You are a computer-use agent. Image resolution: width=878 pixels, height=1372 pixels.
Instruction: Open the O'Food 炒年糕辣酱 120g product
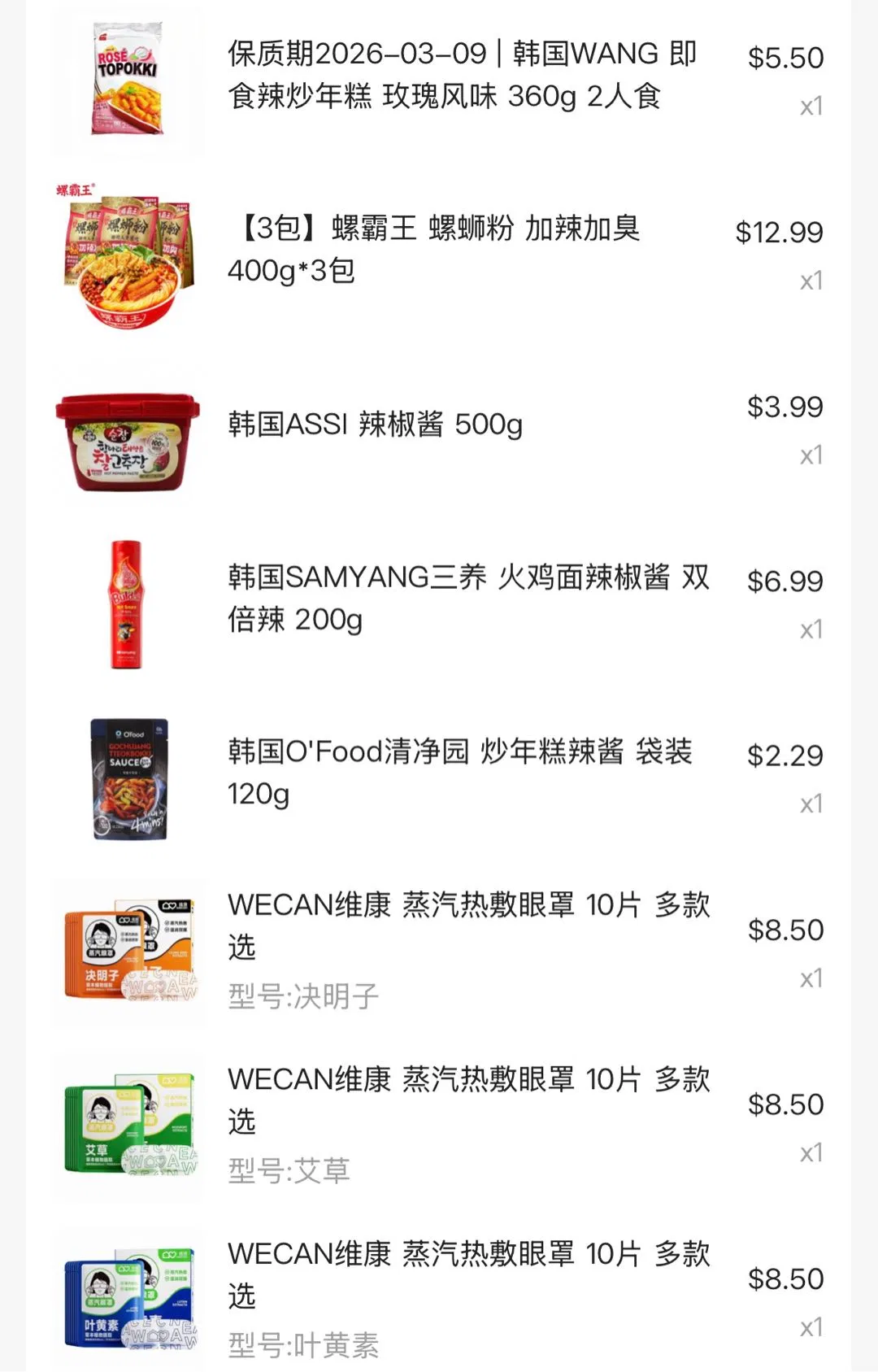click(x=459, y=772)
